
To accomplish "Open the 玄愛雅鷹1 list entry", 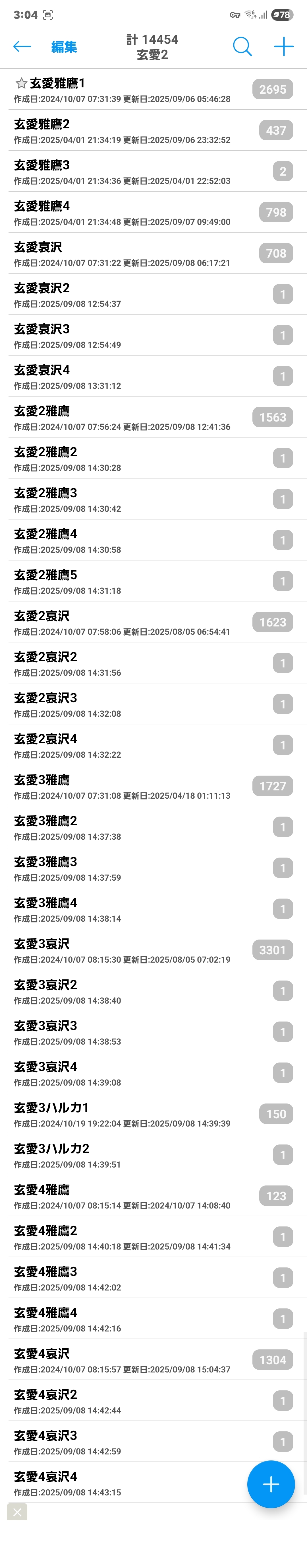I will 122,89.
